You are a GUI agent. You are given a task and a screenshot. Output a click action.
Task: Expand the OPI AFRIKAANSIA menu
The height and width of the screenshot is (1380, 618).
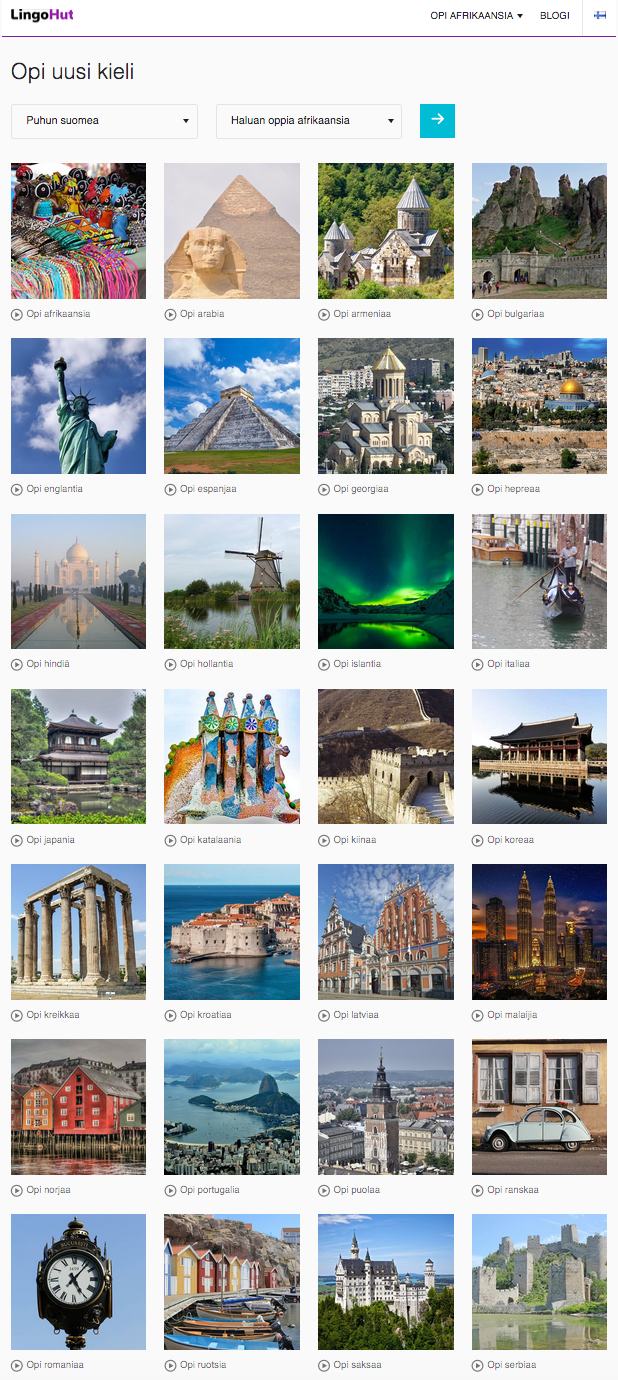point(476,16)
